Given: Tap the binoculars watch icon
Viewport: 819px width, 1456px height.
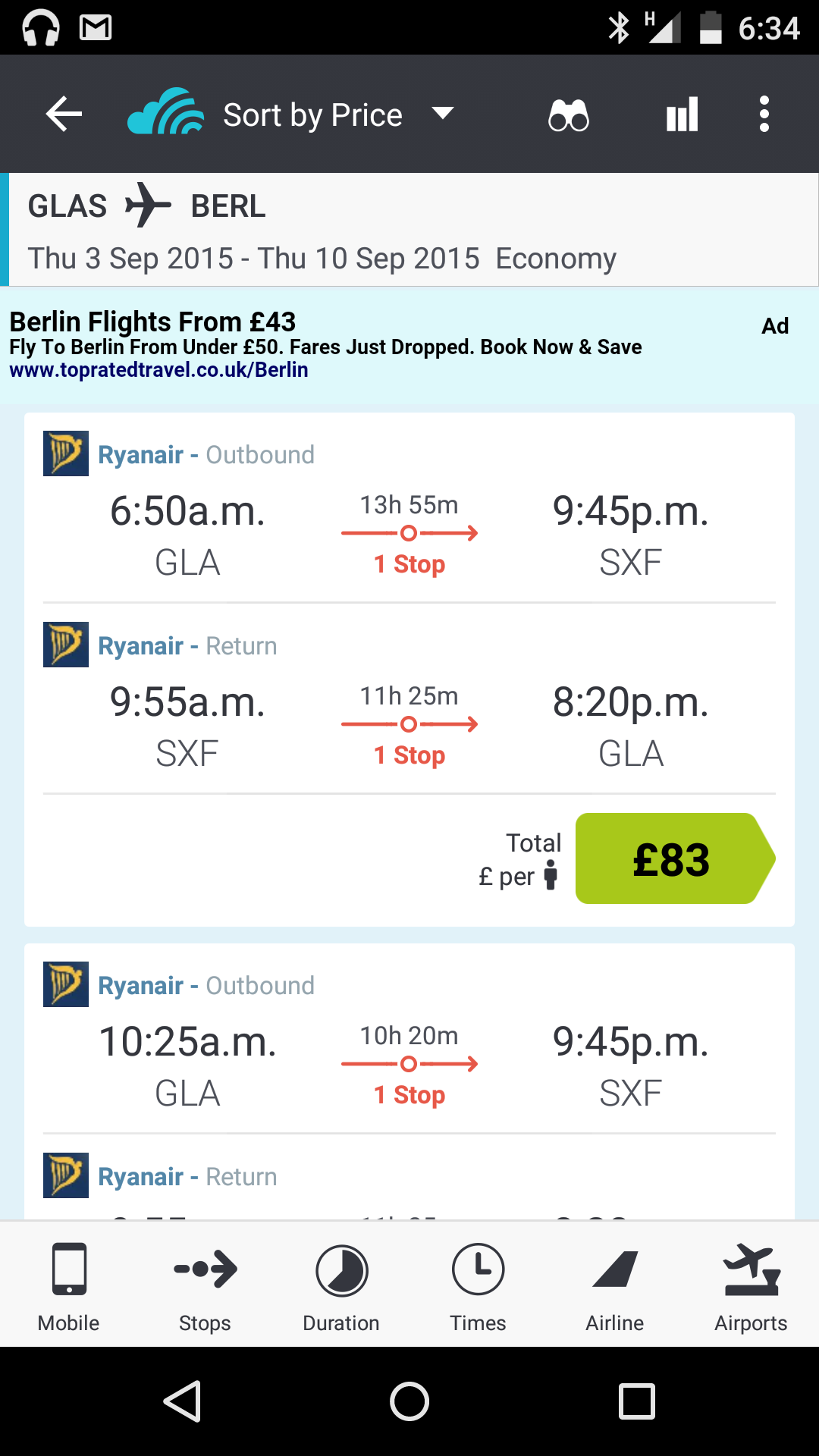Looking at the screenshot, I should click(x=569, y=115).
